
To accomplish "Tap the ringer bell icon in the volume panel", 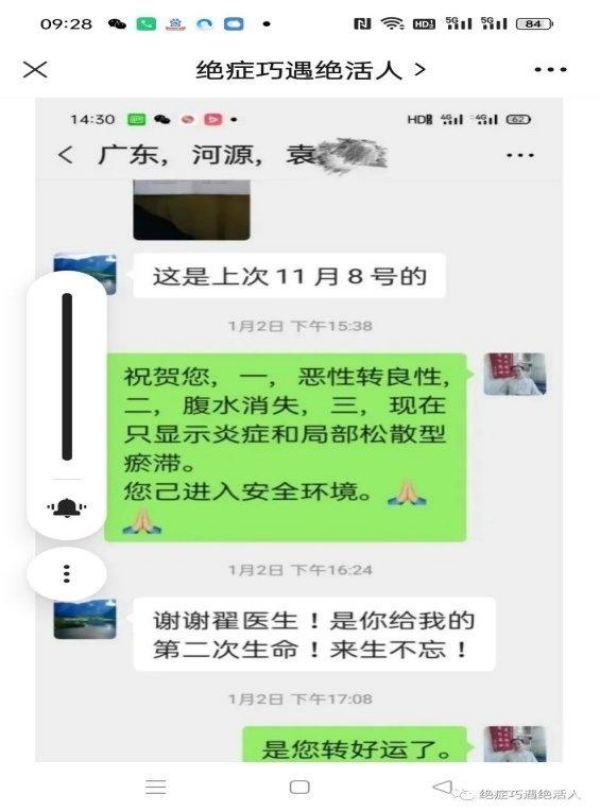I will 67,509.
